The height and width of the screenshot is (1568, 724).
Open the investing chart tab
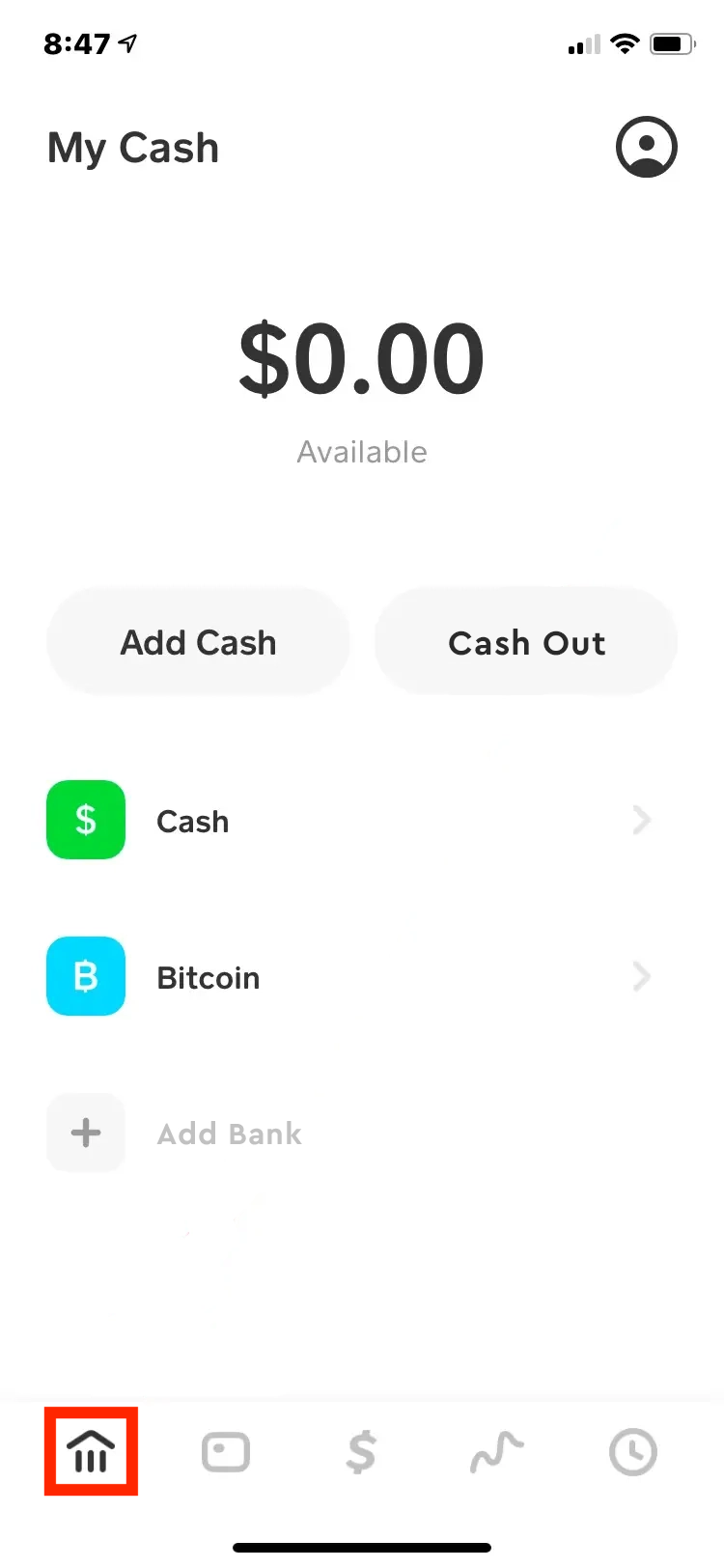click(x=496, y=1451)
